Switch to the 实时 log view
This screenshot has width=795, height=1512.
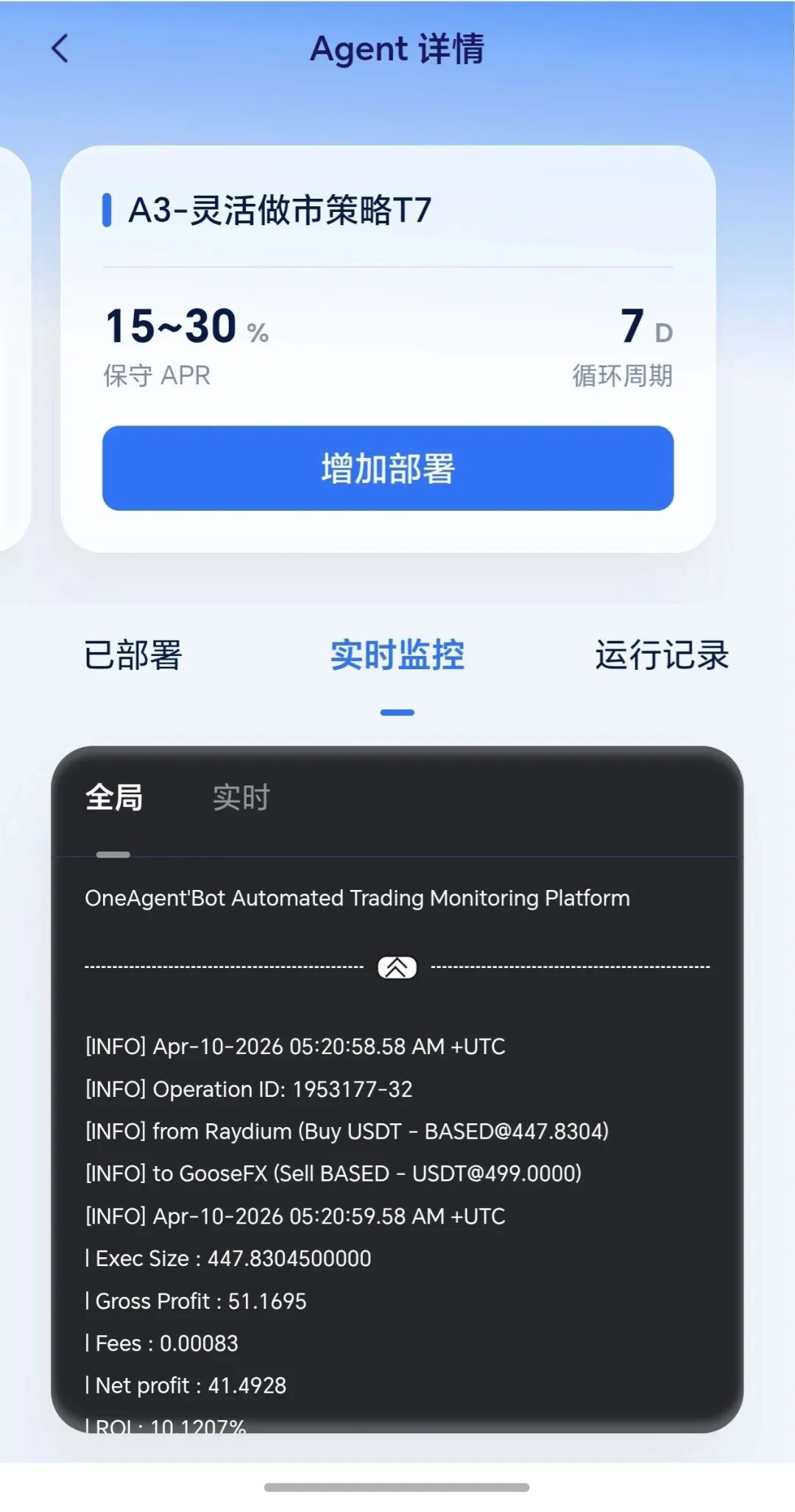(x=241, y=797)
